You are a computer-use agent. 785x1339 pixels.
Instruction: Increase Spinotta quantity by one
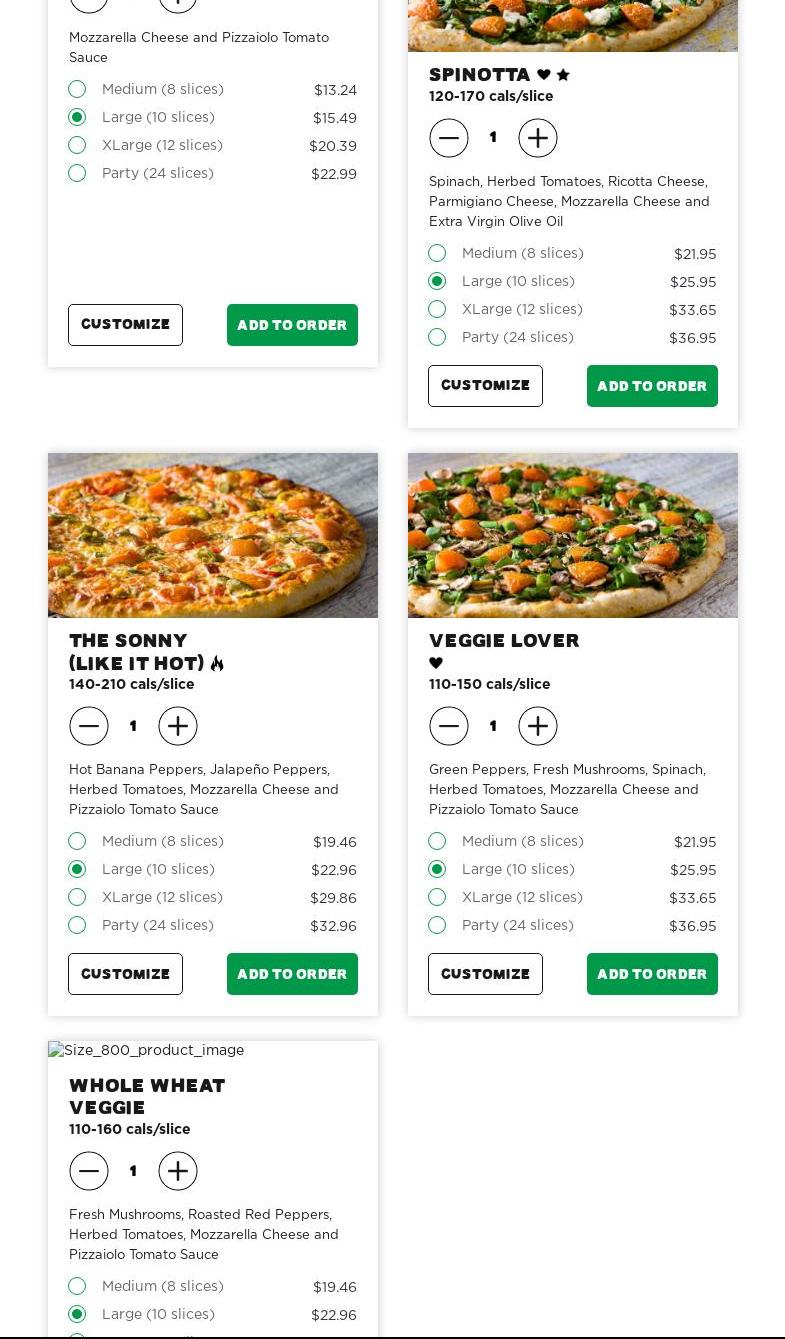538,138
